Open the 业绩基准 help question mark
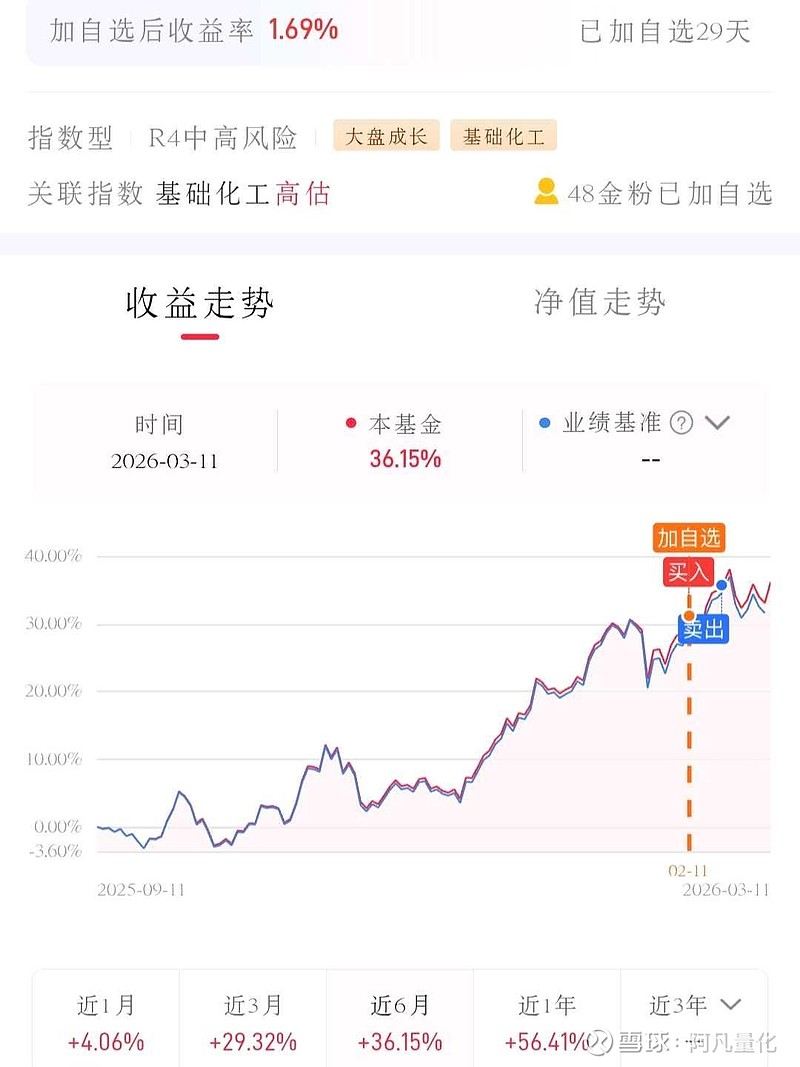The image size is (800, 1067). [x=681, y=423]
